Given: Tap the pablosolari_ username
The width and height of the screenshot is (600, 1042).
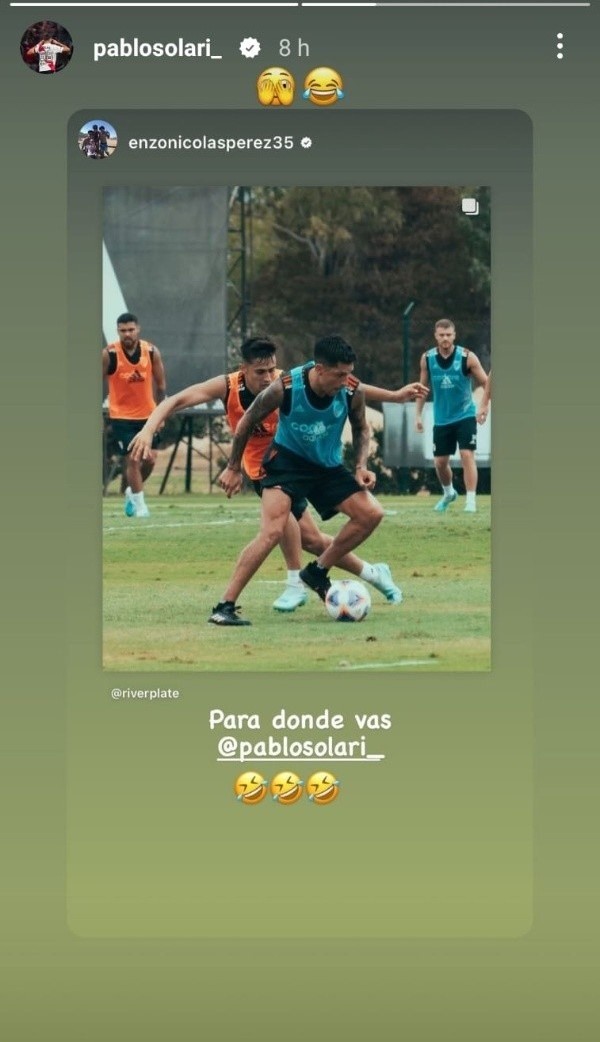Looking at the screenshot, I should pyautogui.click(x=157, y=48).
